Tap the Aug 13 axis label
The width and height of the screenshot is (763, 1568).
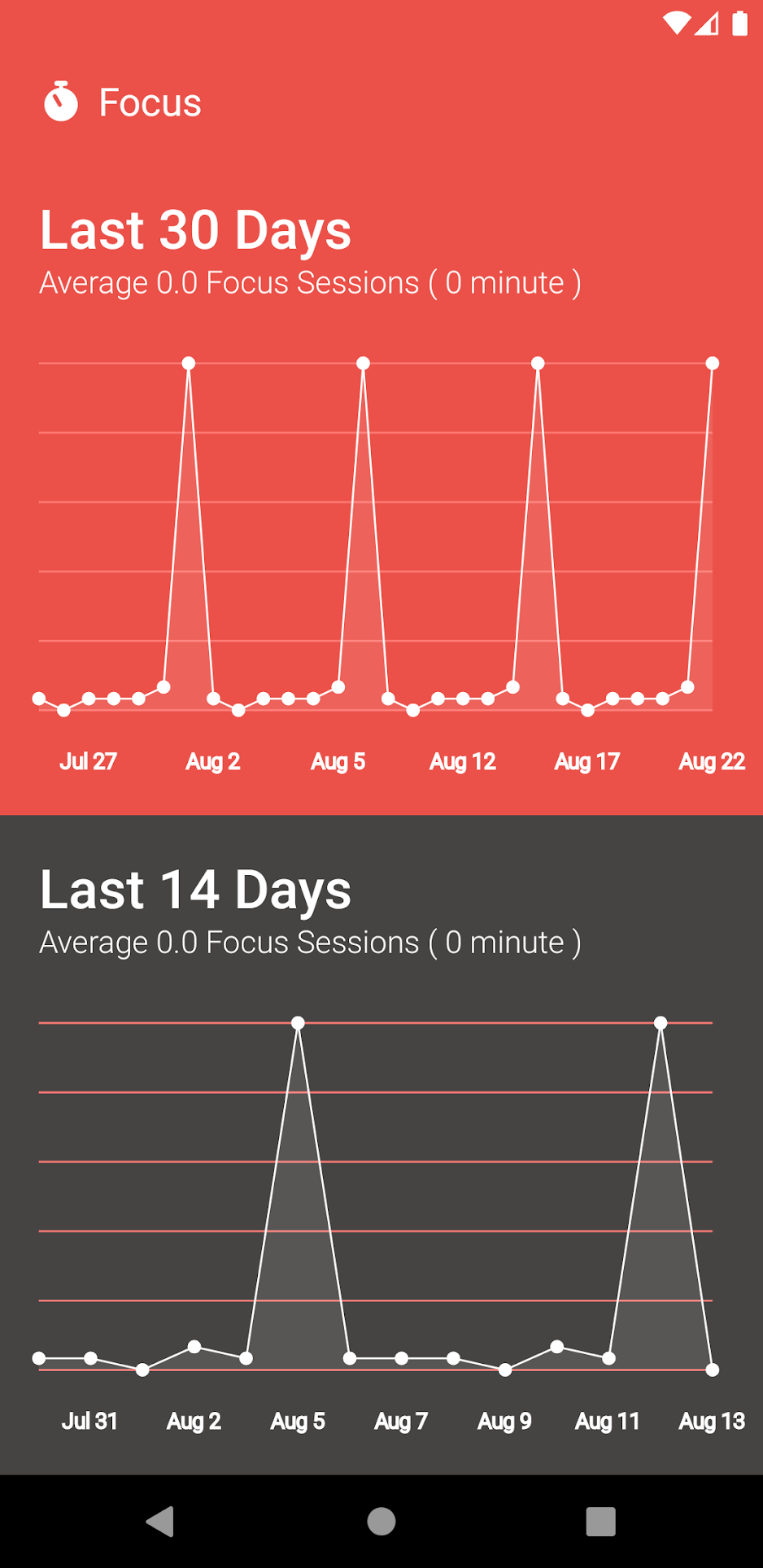tap(711, 1420)
